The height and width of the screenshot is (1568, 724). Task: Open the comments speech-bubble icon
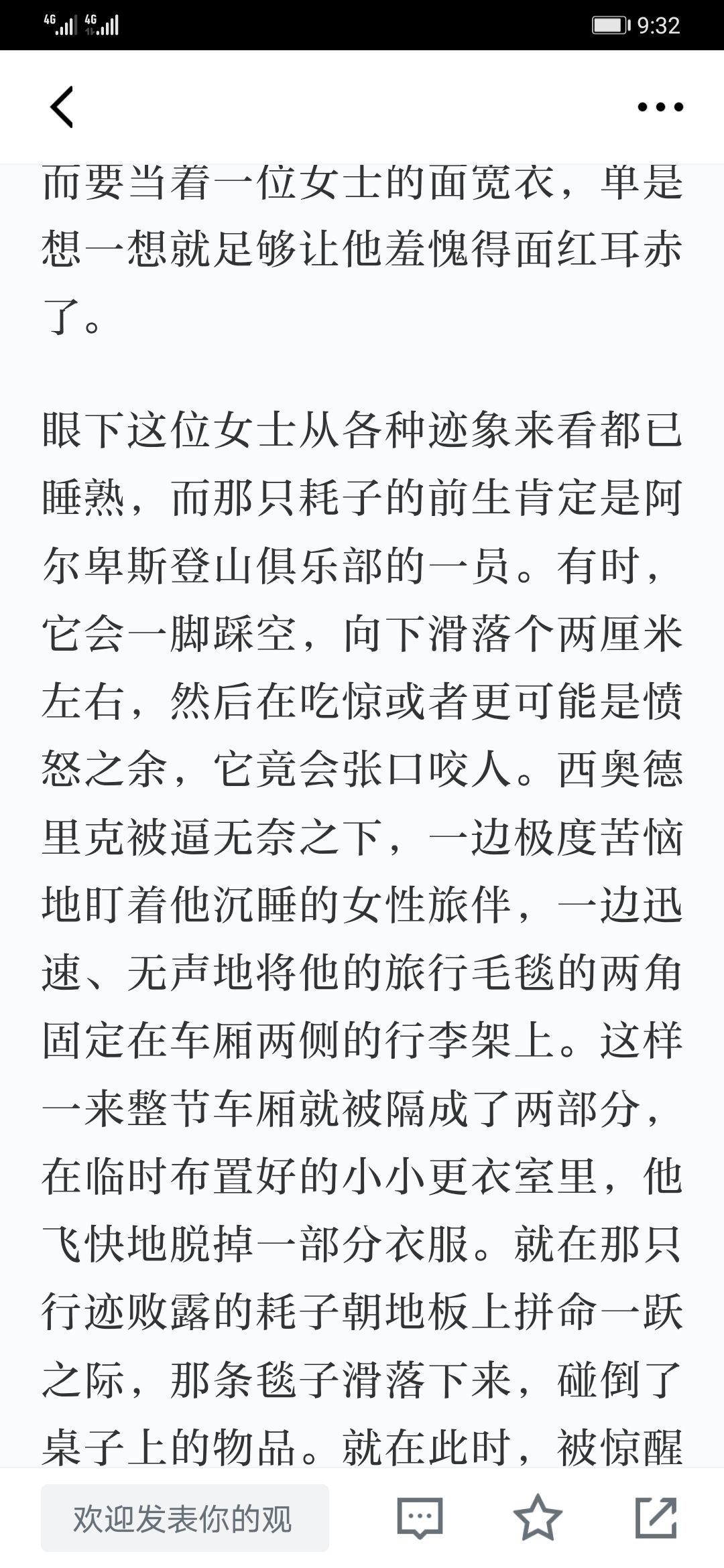[x=420, y=1518]
